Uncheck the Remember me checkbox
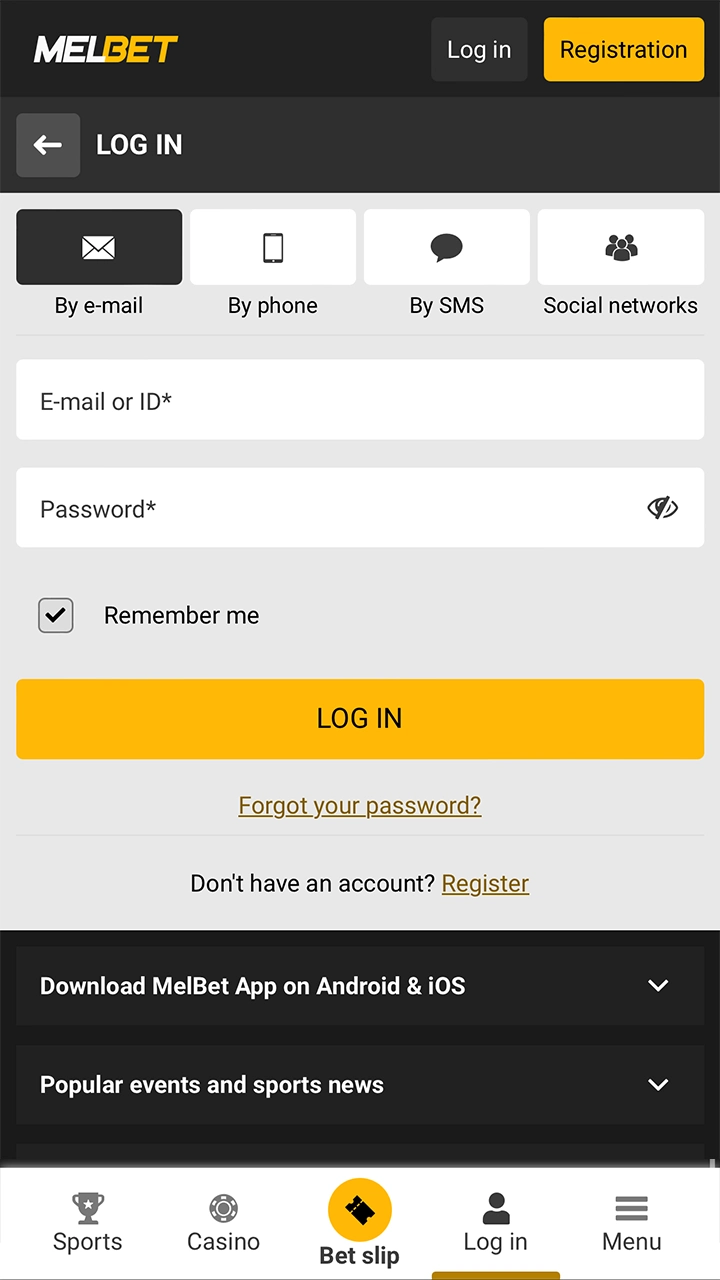This screenshot has height=1280, width=720. (56, 615)
